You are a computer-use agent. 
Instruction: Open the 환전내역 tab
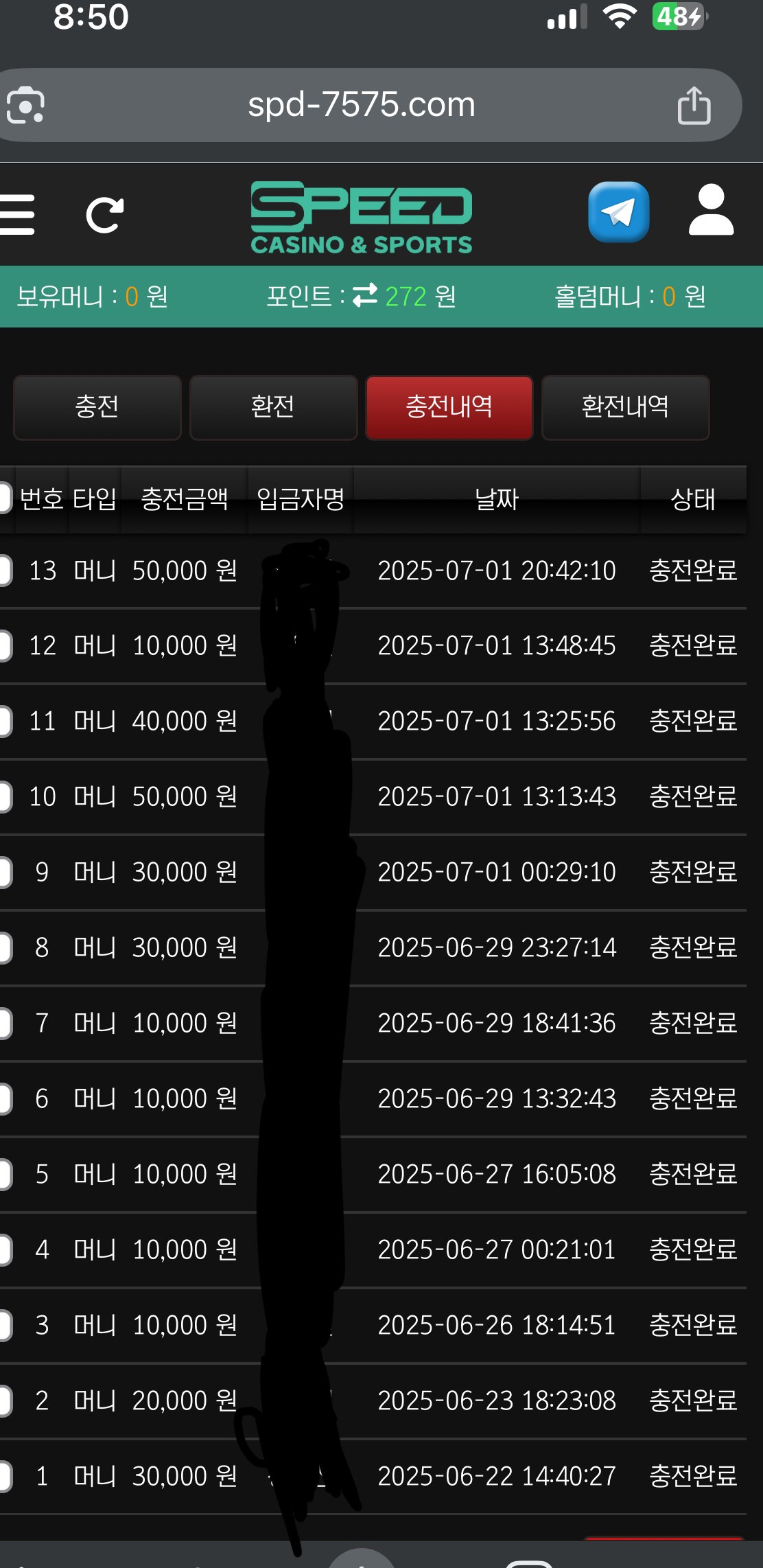click(x=625, y=407)
